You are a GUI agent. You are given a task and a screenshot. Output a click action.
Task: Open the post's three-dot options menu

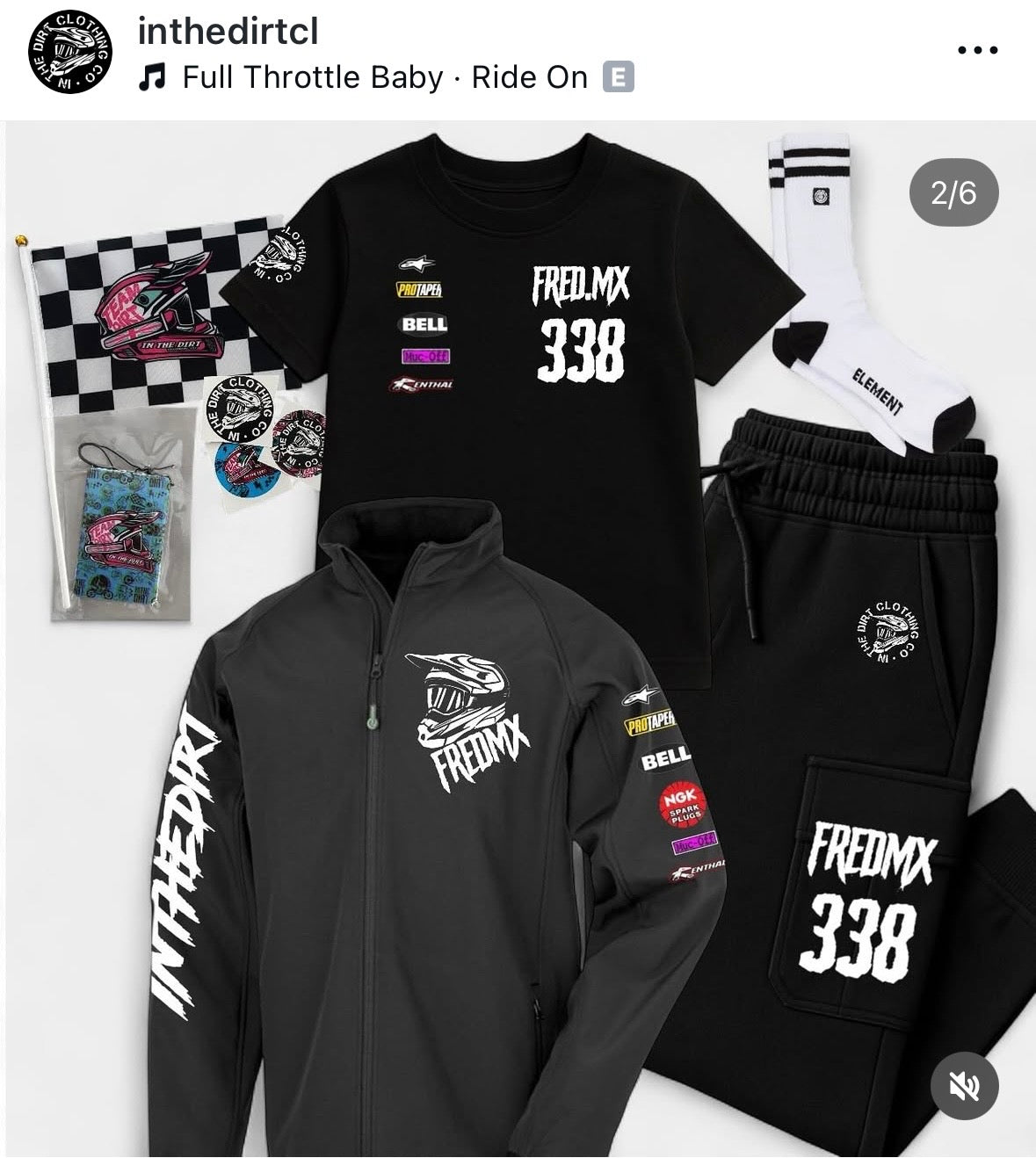click(977, 50)
